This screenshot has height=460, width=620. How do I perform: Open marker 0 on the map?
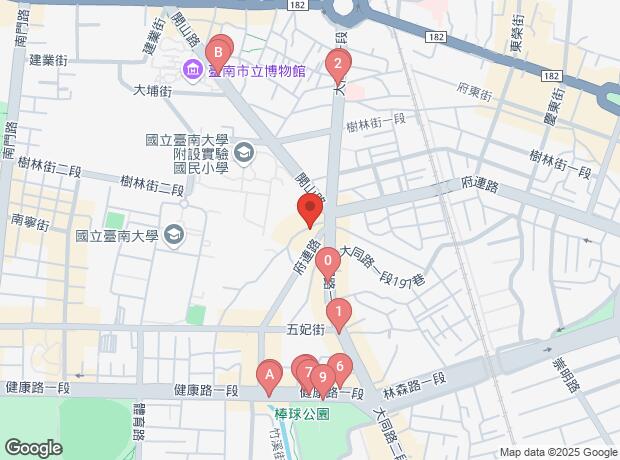pyautogui.click(x=327, y=264)
